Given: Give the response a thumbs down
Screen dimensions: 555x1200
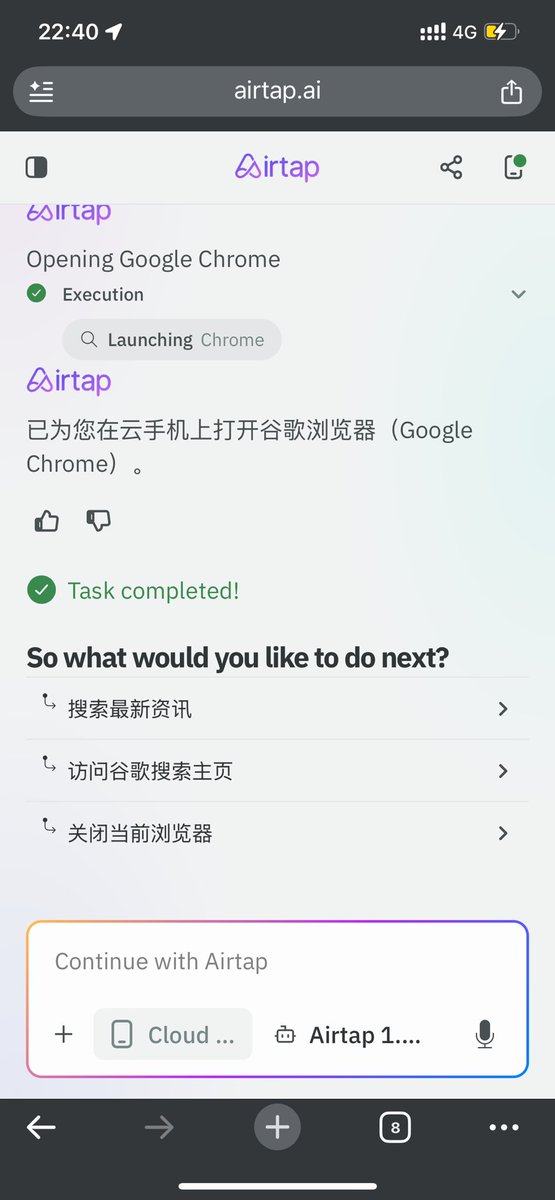Looking at the screenshot, I should (x=98, y=521).
